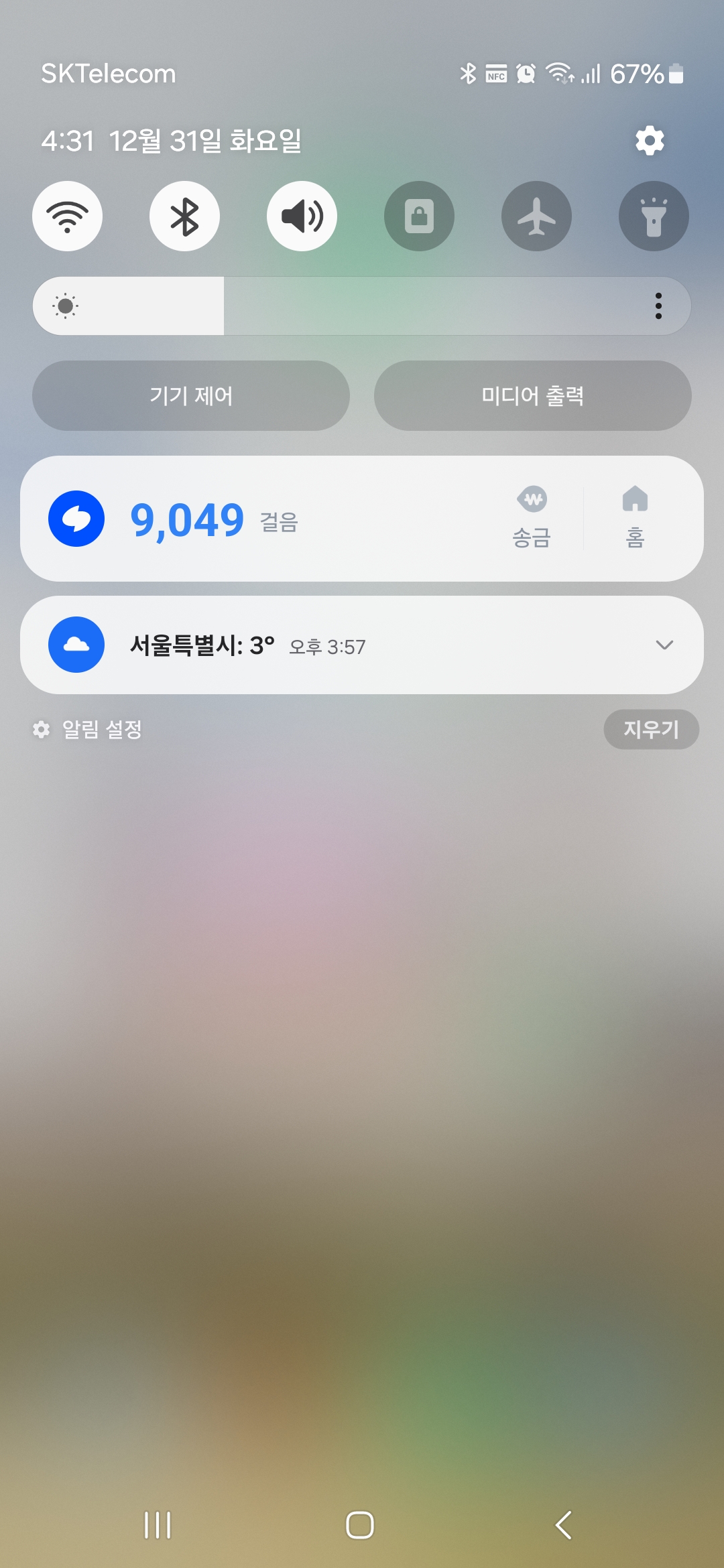Screen dimensions: 724x1568
Task: Tap 송금 in the step notification
Action: coord(532,518)
